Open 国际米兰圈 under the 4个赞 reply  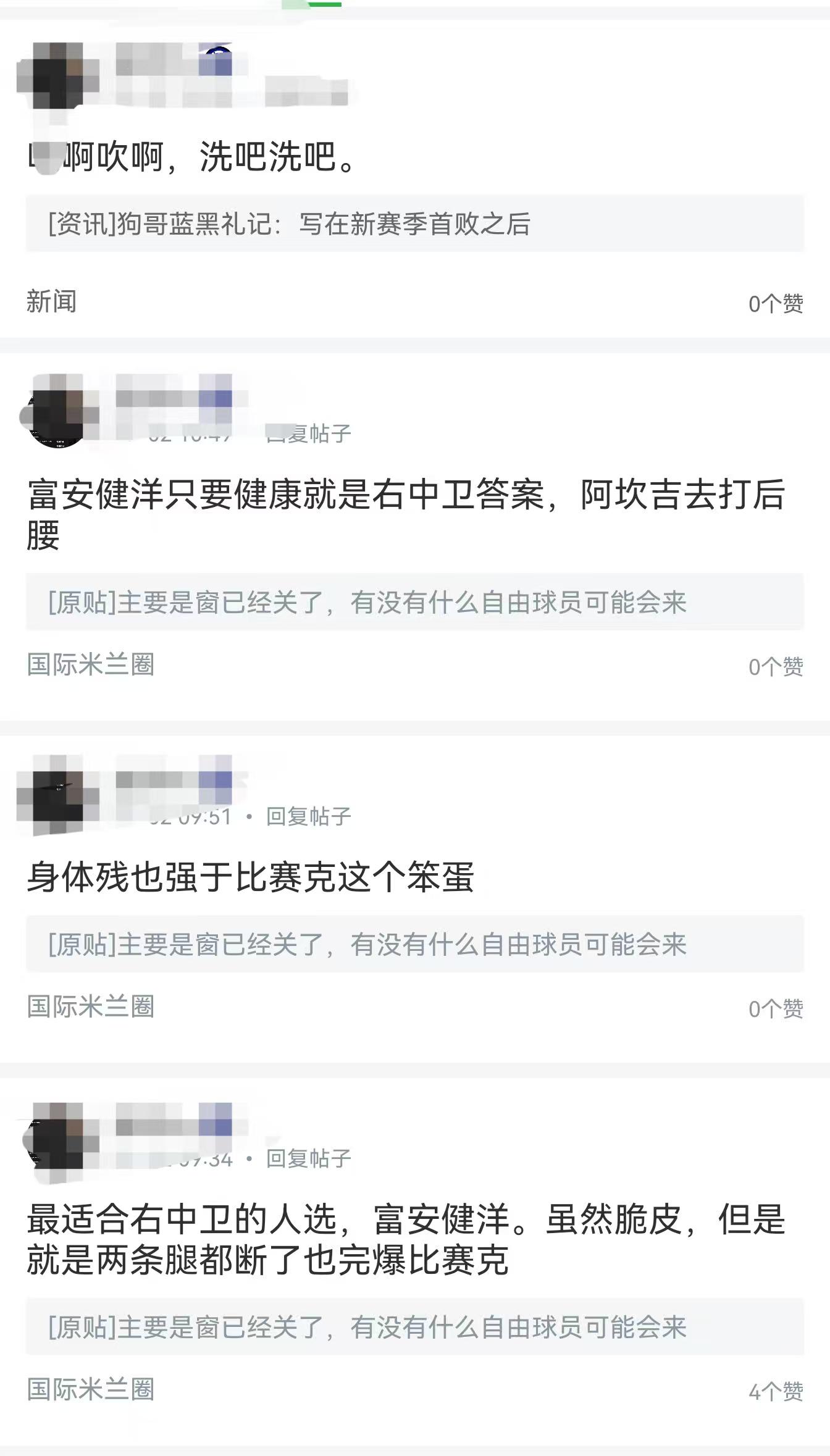tap(91, 1389)
